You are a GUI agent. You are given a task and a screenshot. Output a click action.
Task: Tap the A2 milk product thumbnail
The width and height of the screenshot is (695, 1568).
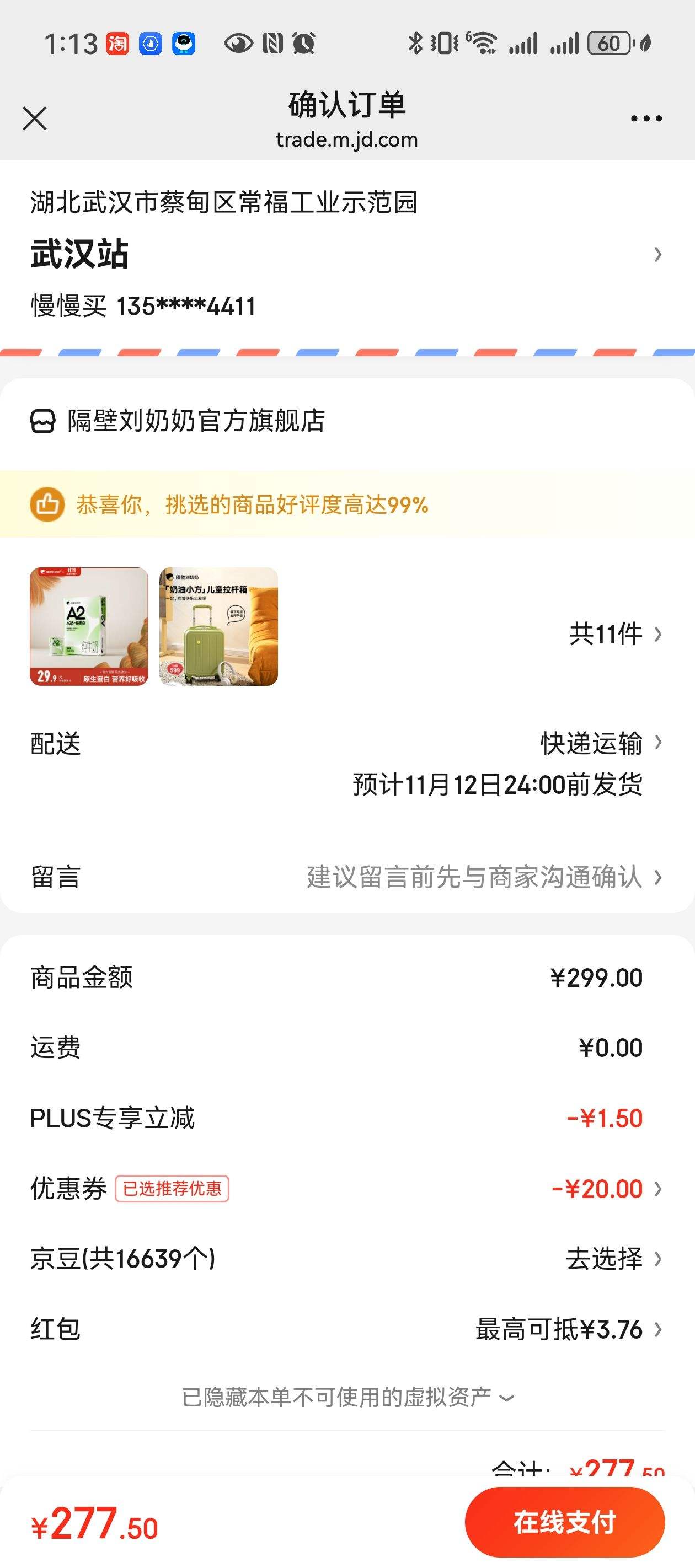coord(89,626)
